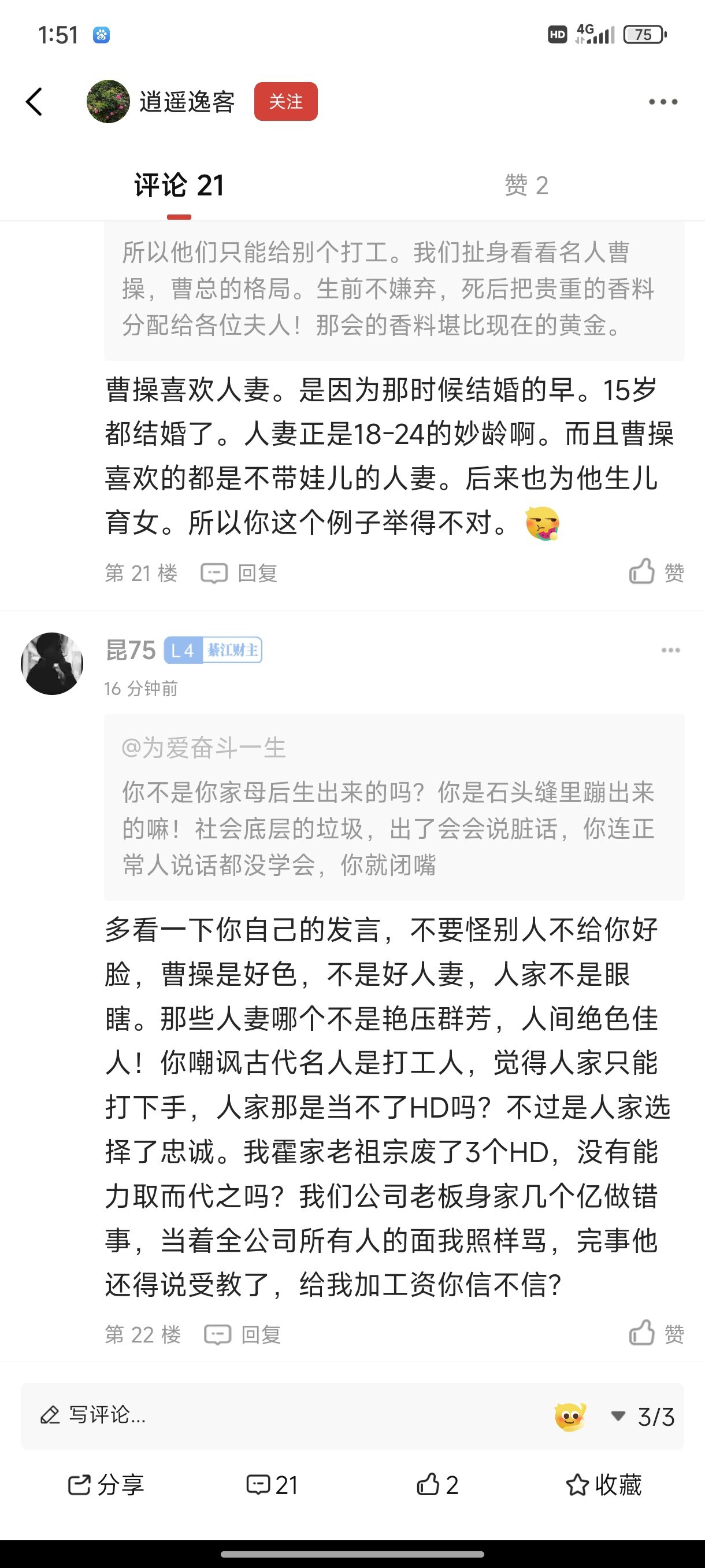Image resolution: width=705 pixels, height=1568 pixels.
Task: Open more options for 昆75's comment
Action: 670,650
